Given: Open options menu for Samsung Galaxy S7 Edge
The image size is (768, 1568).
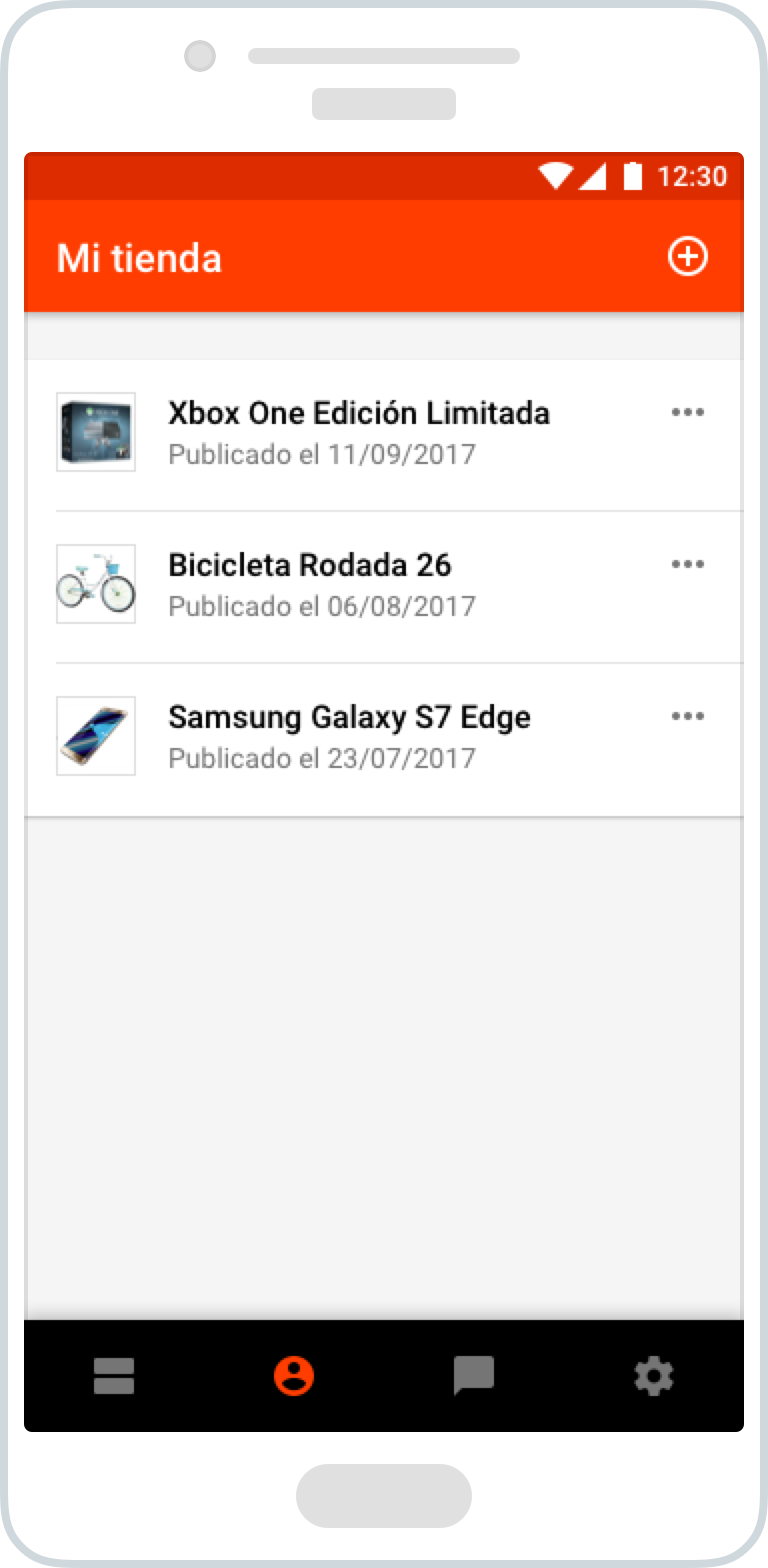Looking at the screenshot, I should 688,716.
